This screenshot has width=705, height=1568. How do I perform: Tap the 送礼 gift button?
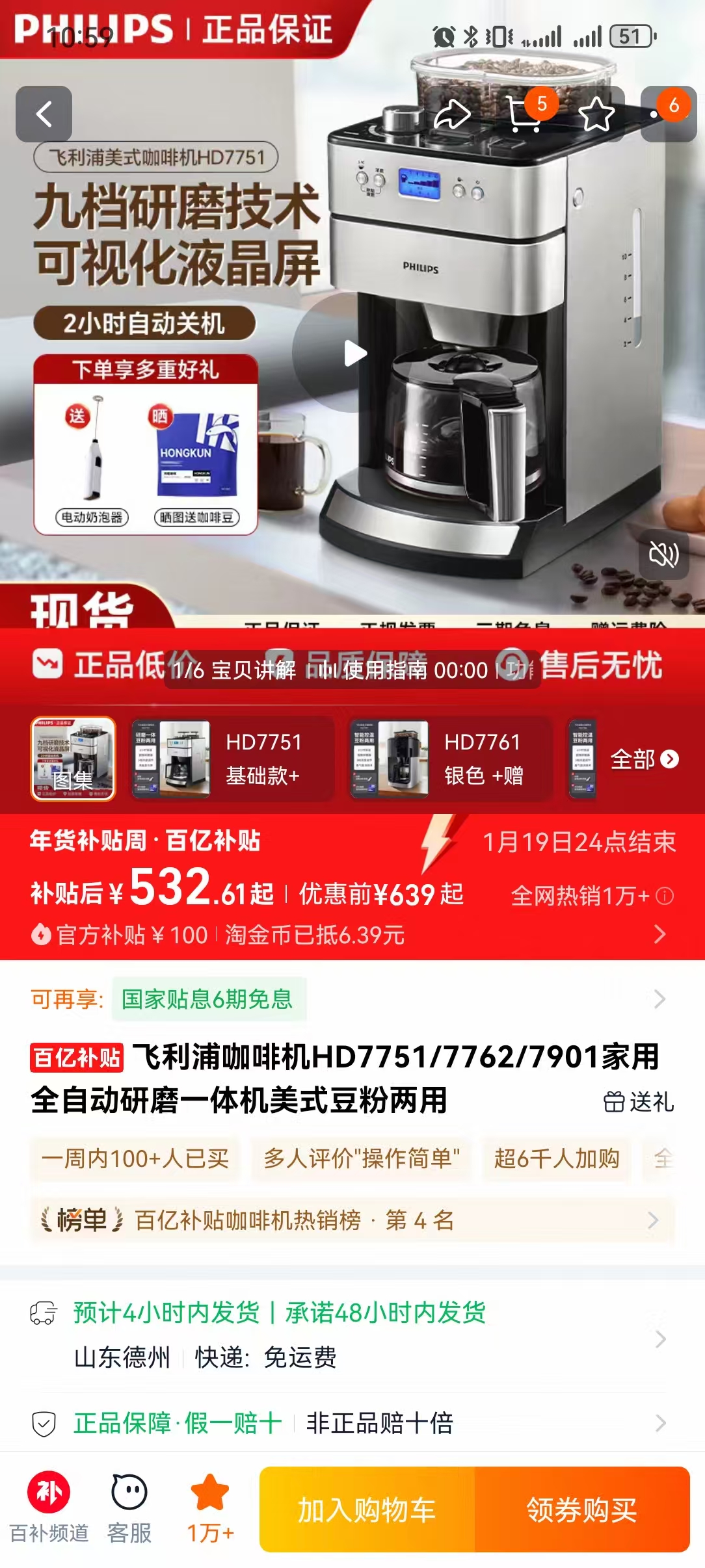(639, 1102)
